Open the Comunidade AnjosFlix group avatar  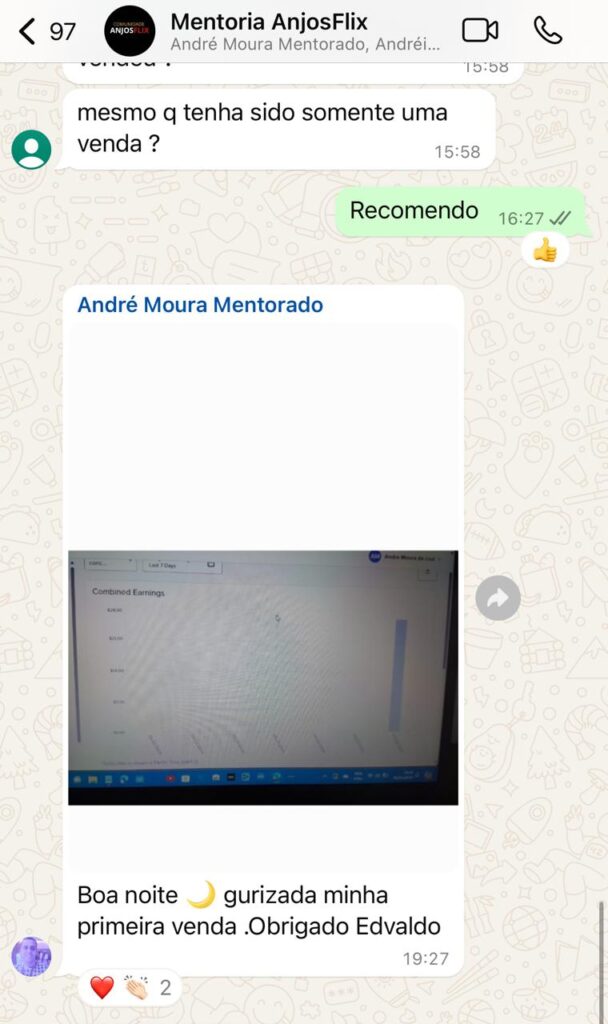129,31
